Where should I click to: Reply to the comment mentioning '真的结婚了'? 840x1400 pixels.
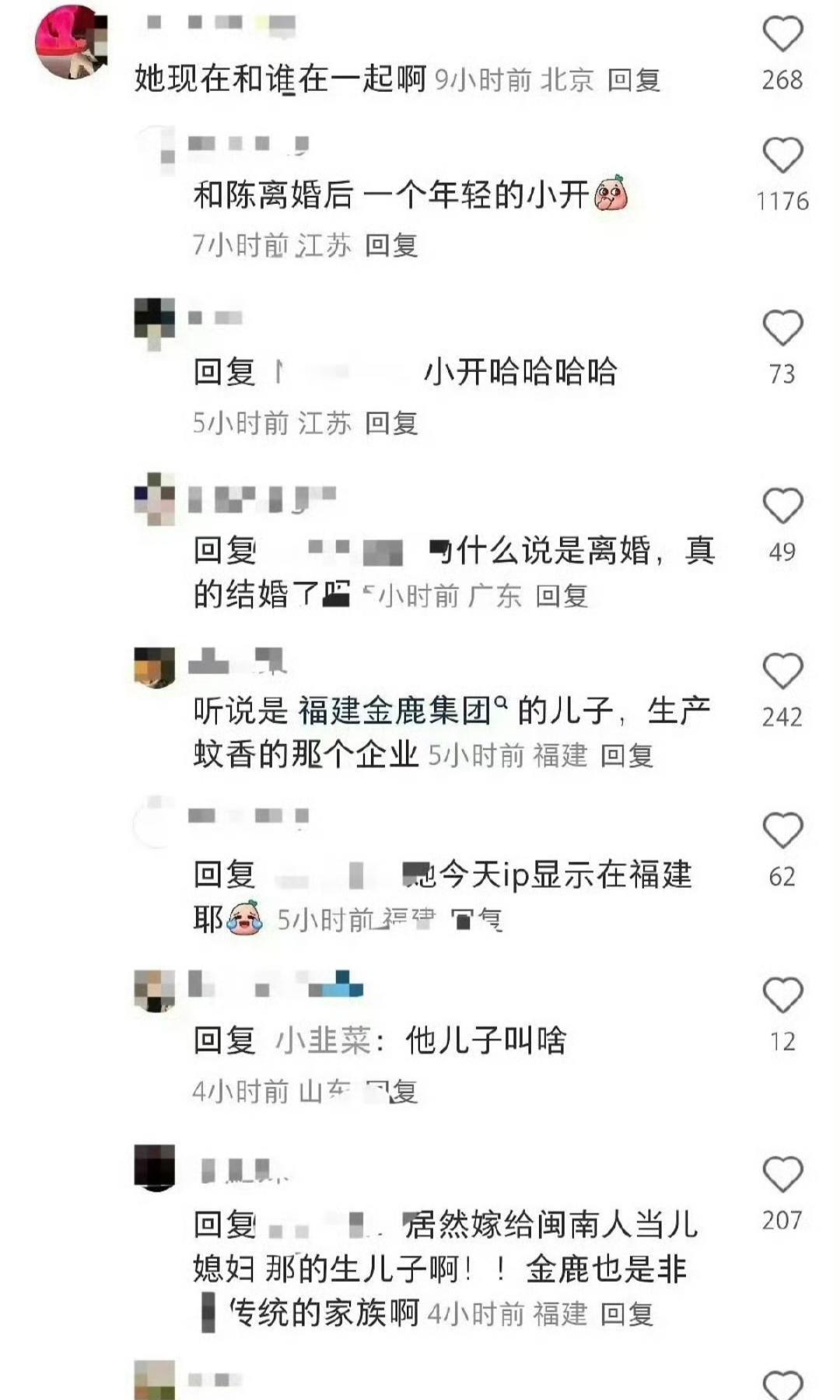point(561,597)
